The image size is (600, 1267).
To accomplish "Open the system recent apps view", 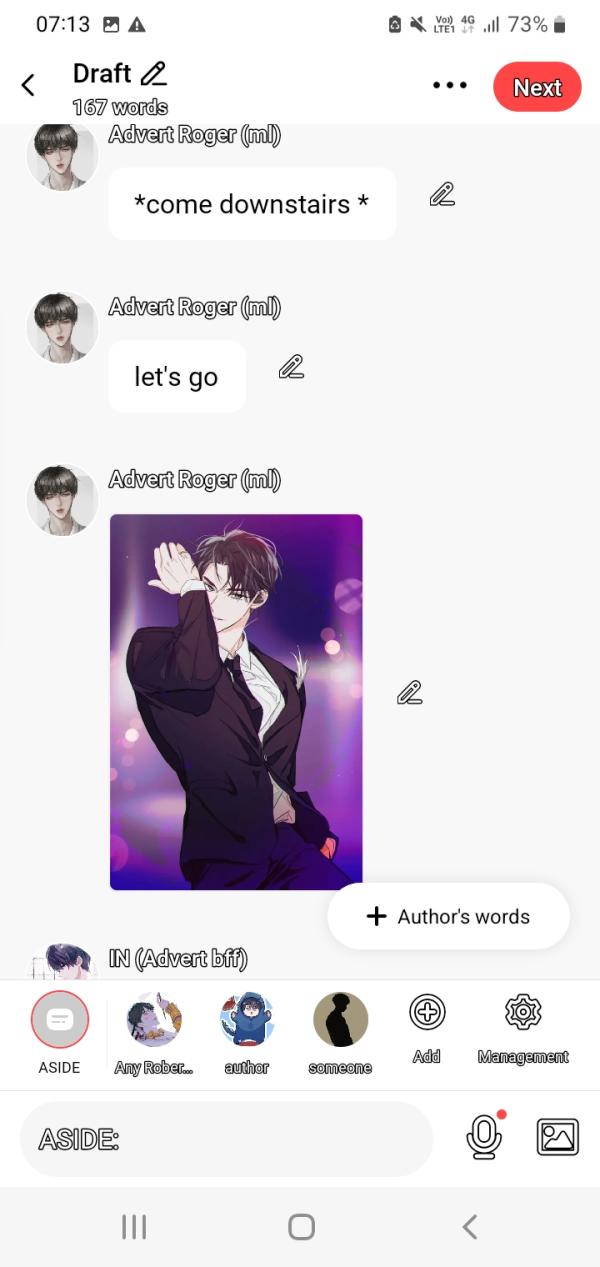I will (134, 1227).
